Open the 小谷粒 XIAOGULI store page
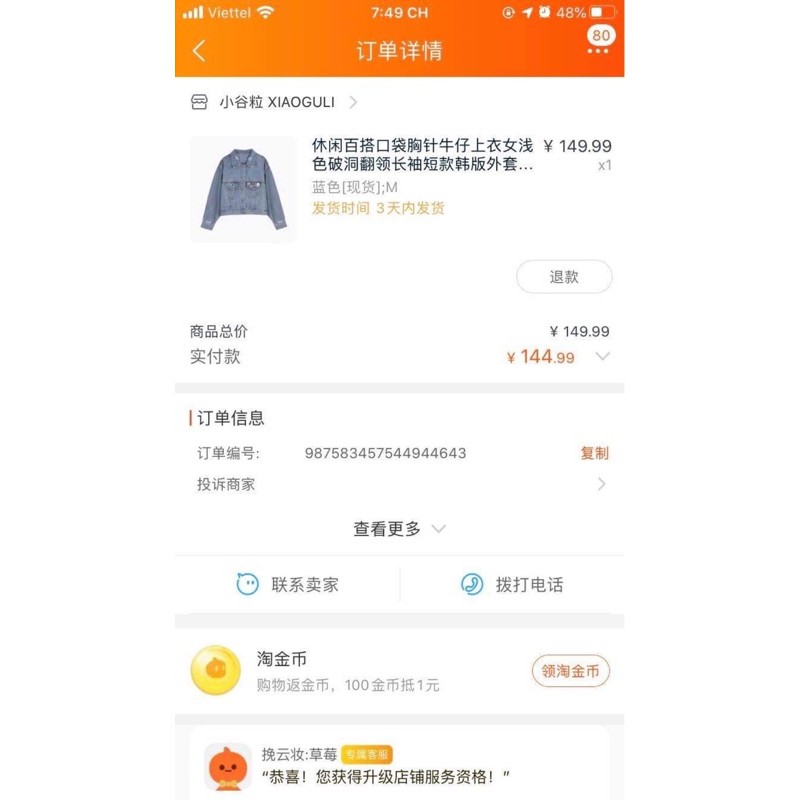800x800 pixels. 276,102
